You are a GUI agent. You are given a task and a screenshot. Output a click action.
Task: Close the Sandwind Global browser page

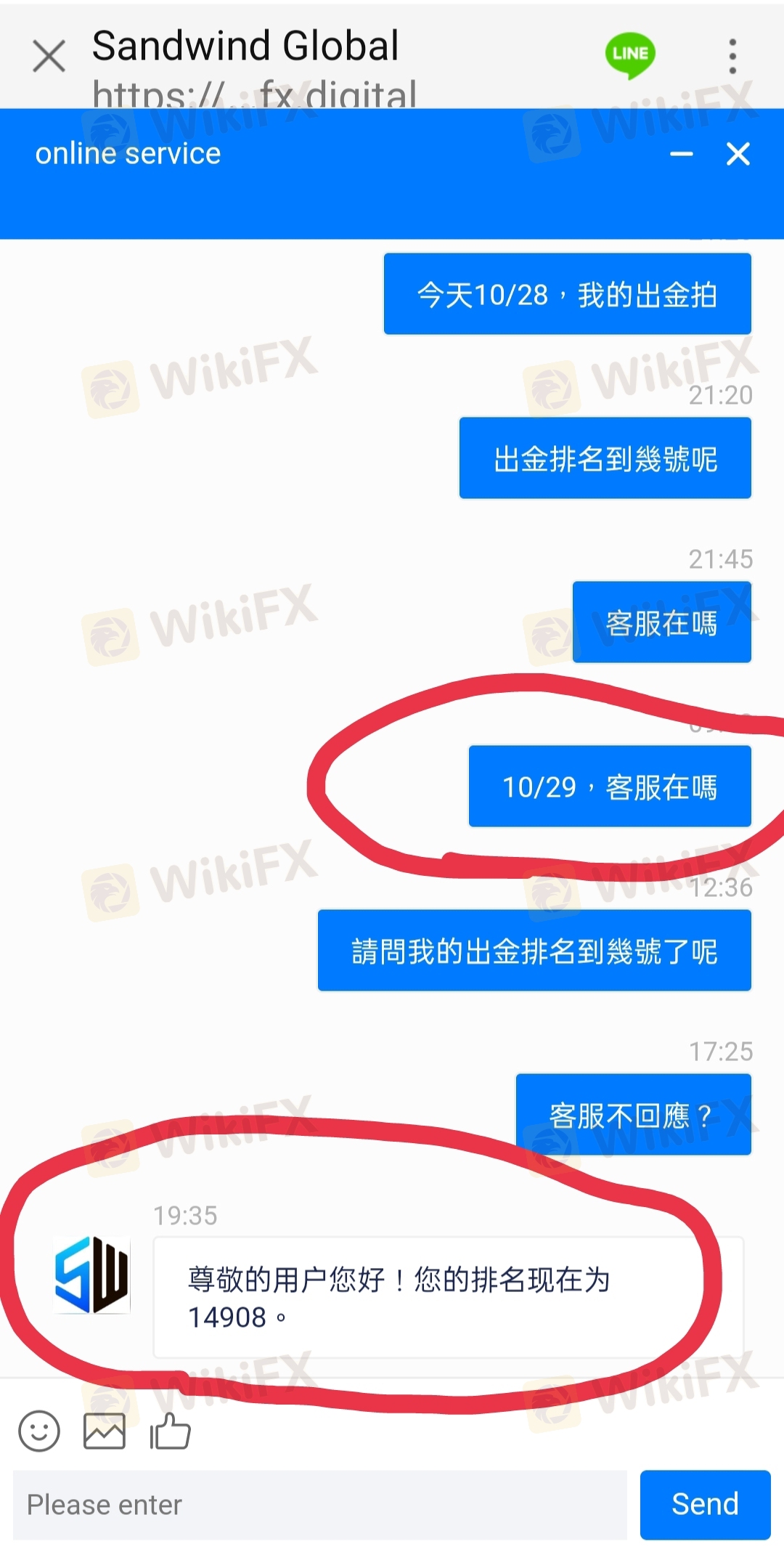[x=49, y=56]
